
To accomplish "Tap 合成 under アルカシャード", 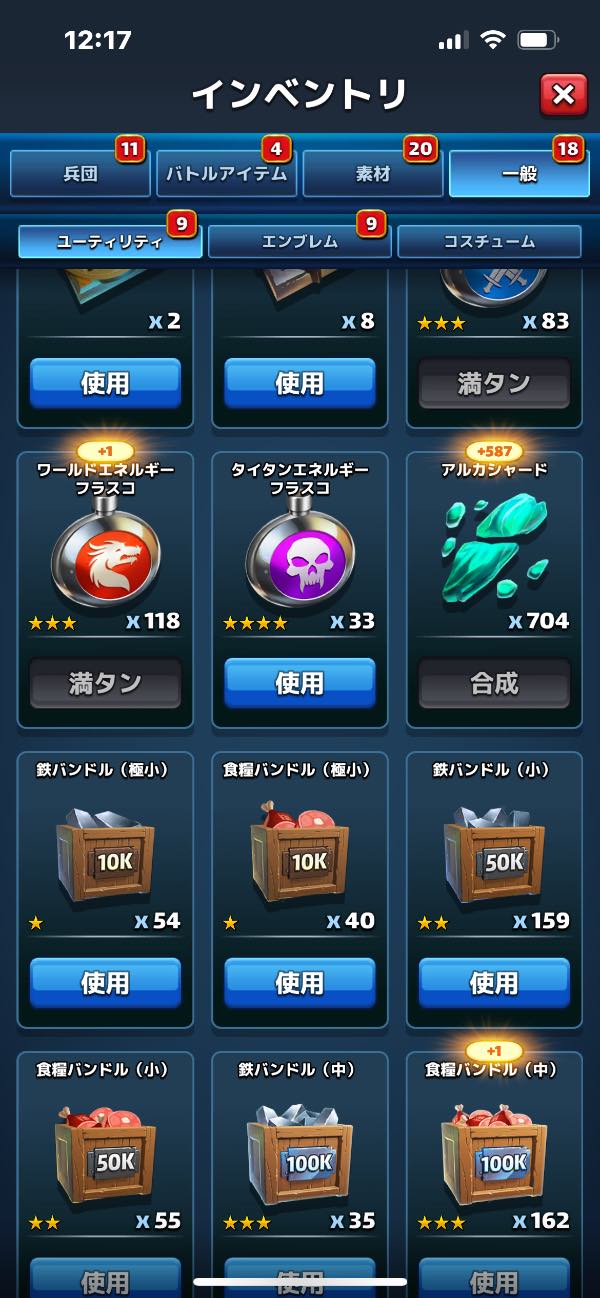I will coord(494,683).
